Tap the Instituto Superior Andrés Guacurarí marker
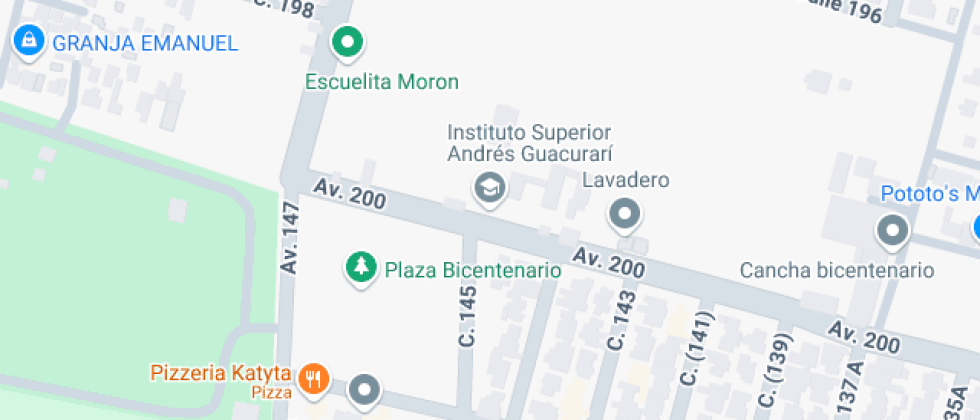980x420 pixels. click(489, 187)
